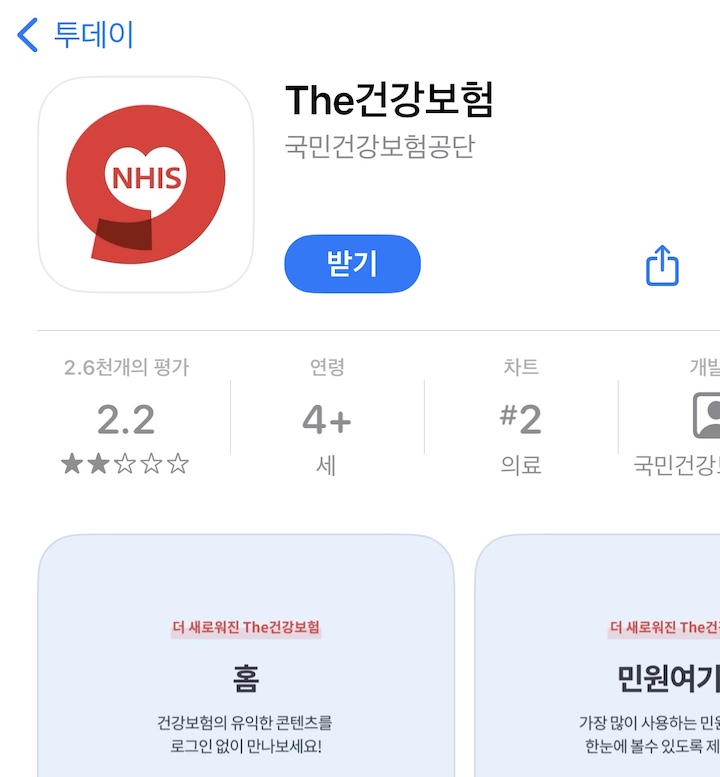The height and width of the screenshot is (777, 720).
Task: Tap 받기 to download The건강보험
Action: coord(352,264)
